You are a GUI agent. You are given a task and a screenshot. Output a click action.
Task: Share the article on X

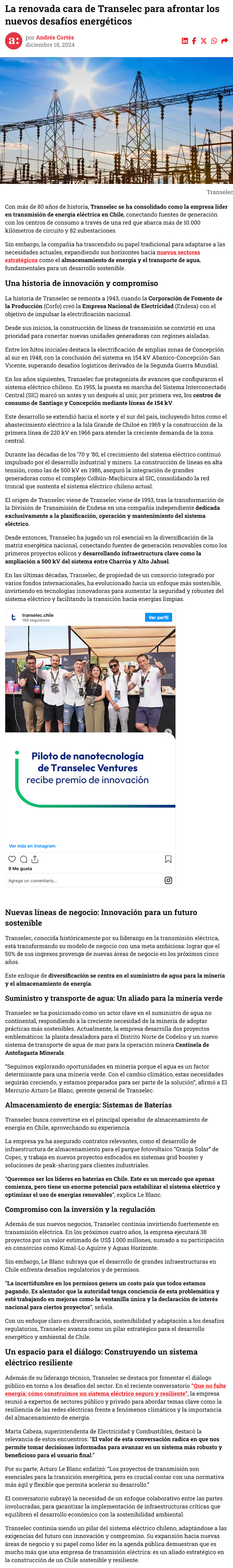click(x=204, y=41)
